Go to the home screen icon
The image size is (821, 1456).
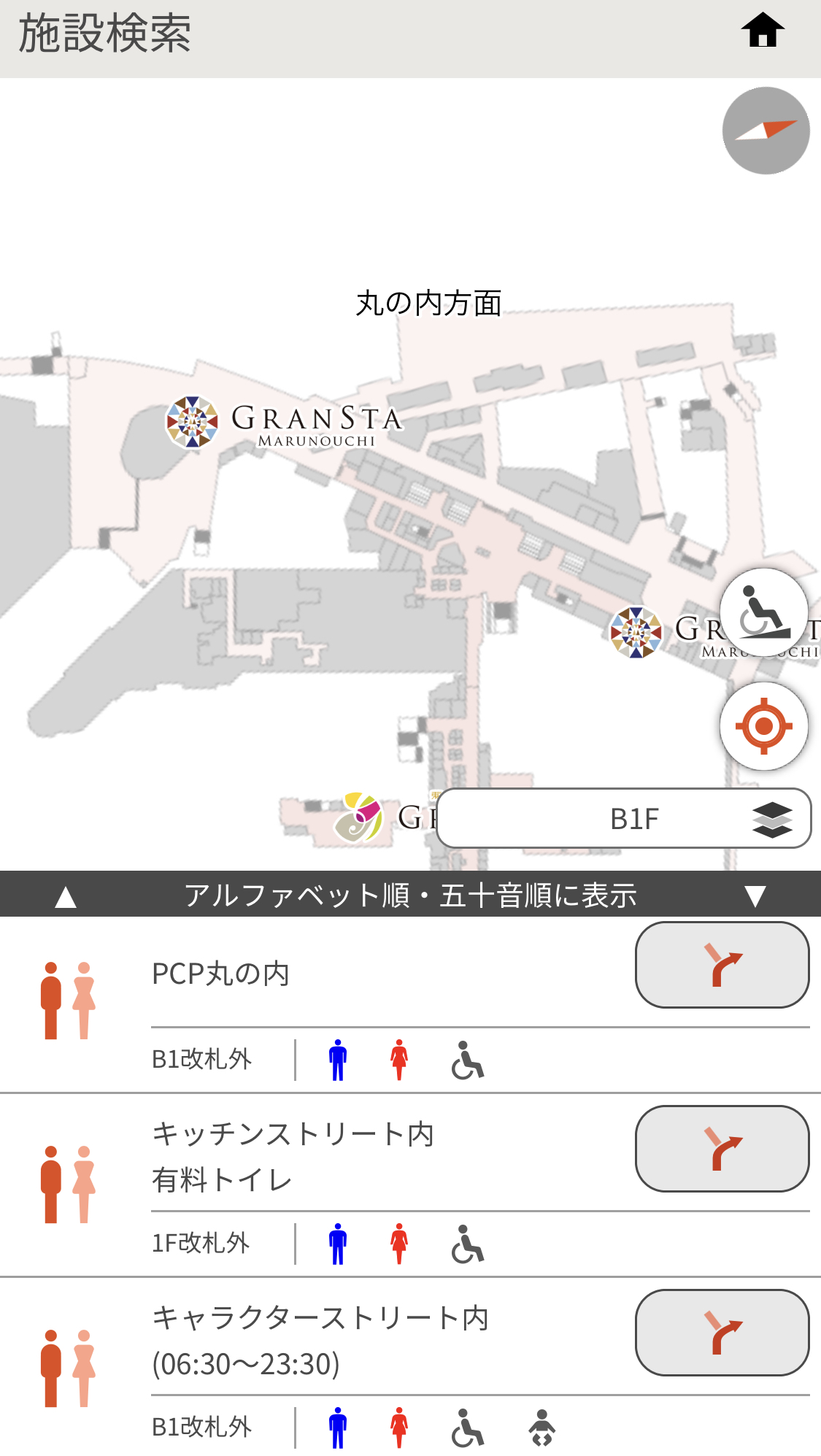[x=763, y=31]
